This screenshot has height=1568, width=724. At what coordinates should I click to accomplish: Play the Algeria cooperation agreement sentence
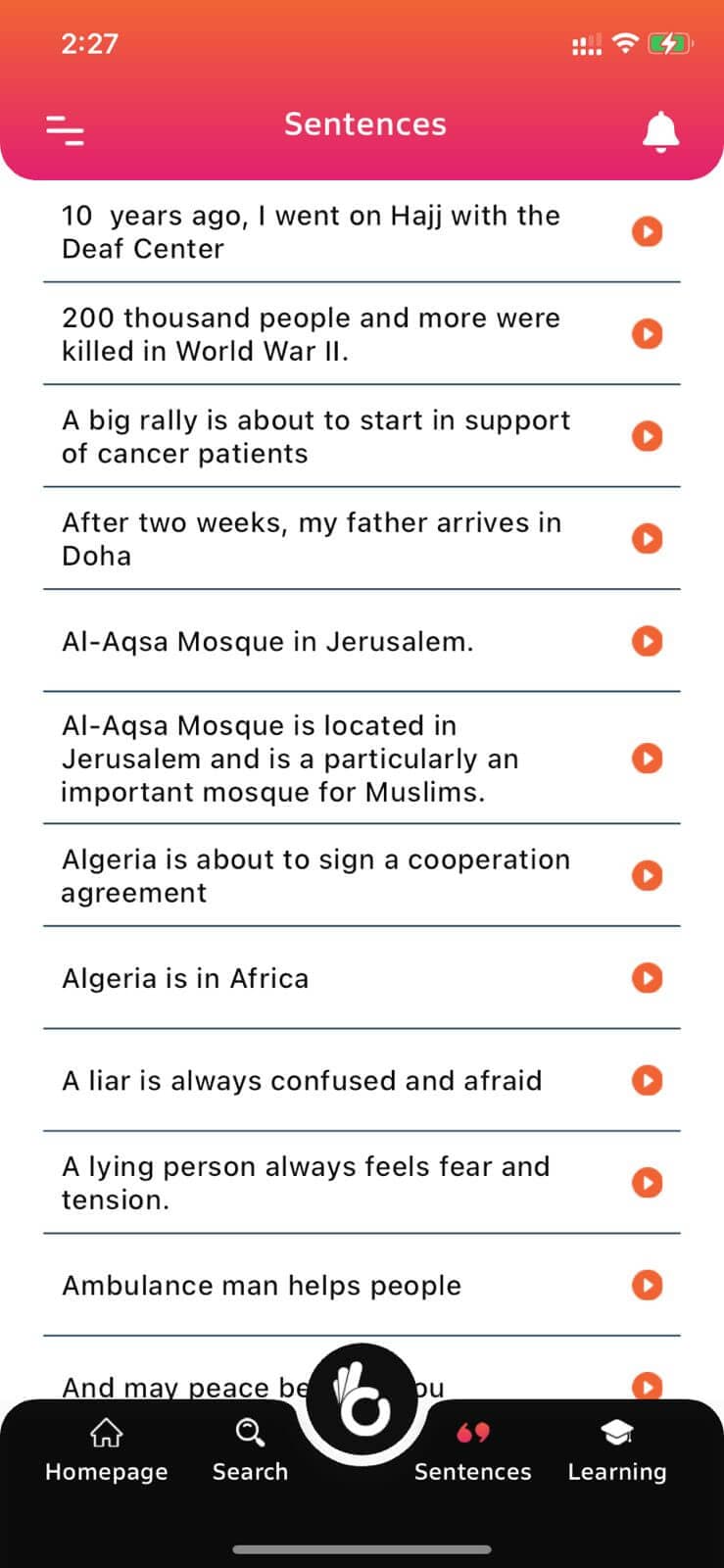point(647,875)
